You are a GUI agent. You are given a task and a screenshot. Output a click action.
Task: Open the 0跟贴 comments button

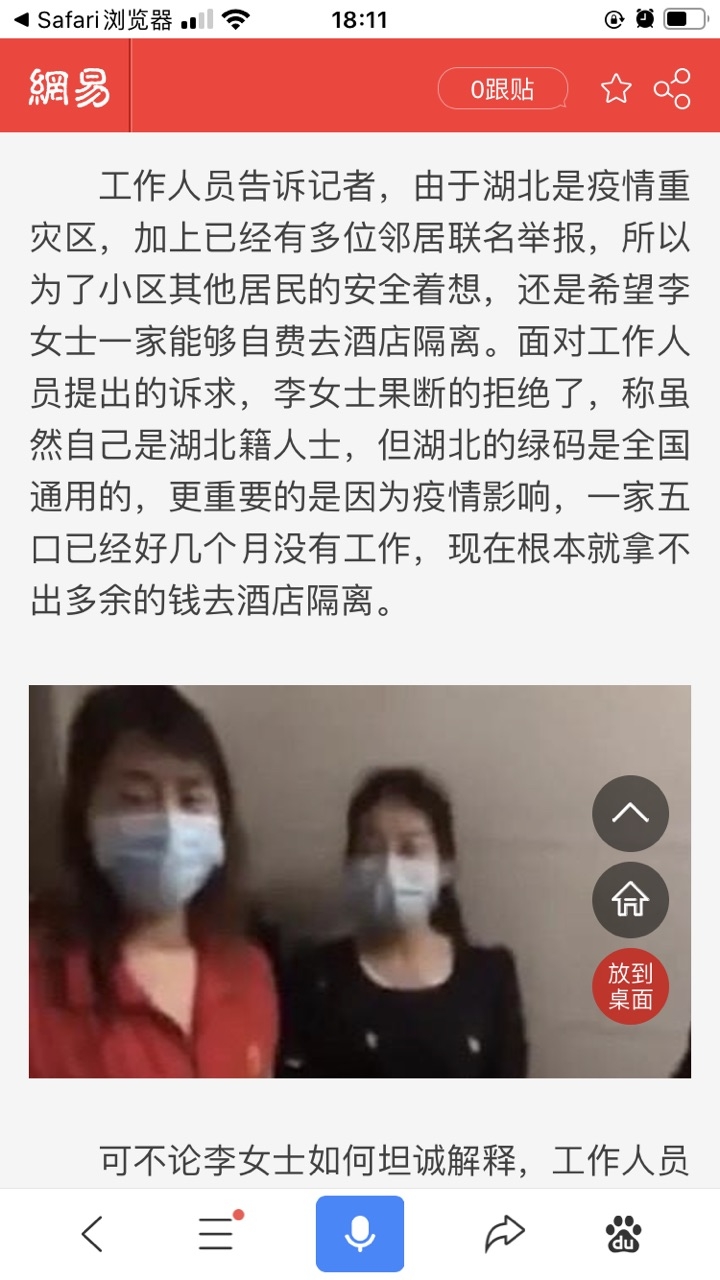502,89
